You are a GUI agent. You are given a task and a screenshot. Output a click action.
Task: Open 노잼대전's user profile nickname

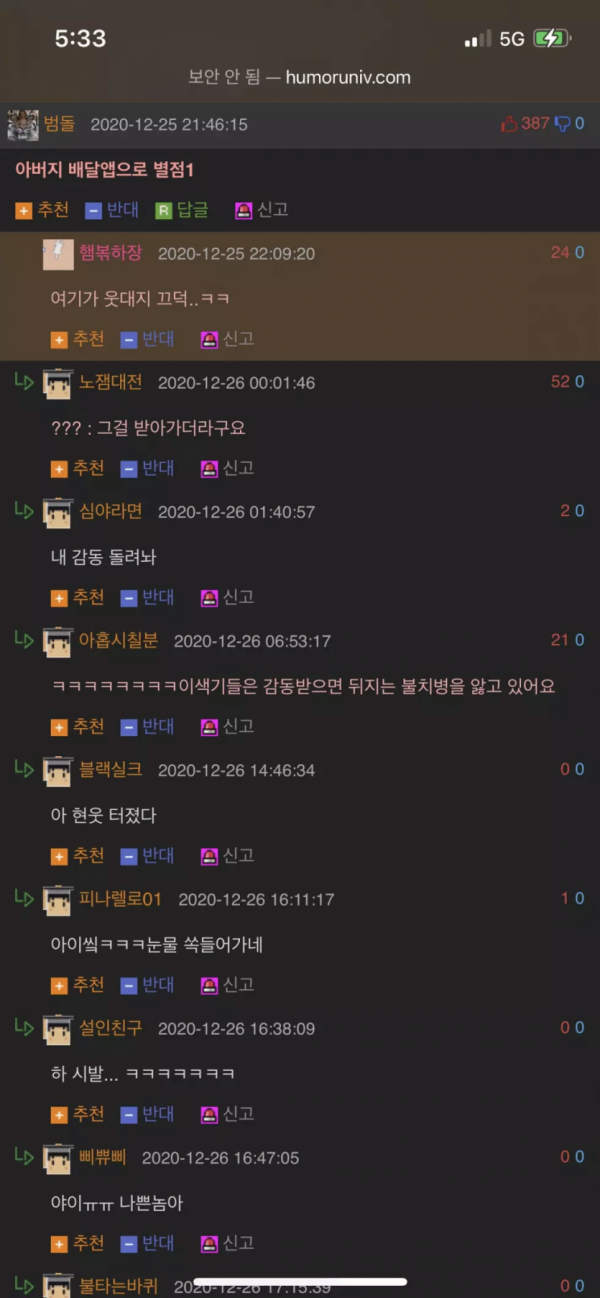click(x=110, y=382)
